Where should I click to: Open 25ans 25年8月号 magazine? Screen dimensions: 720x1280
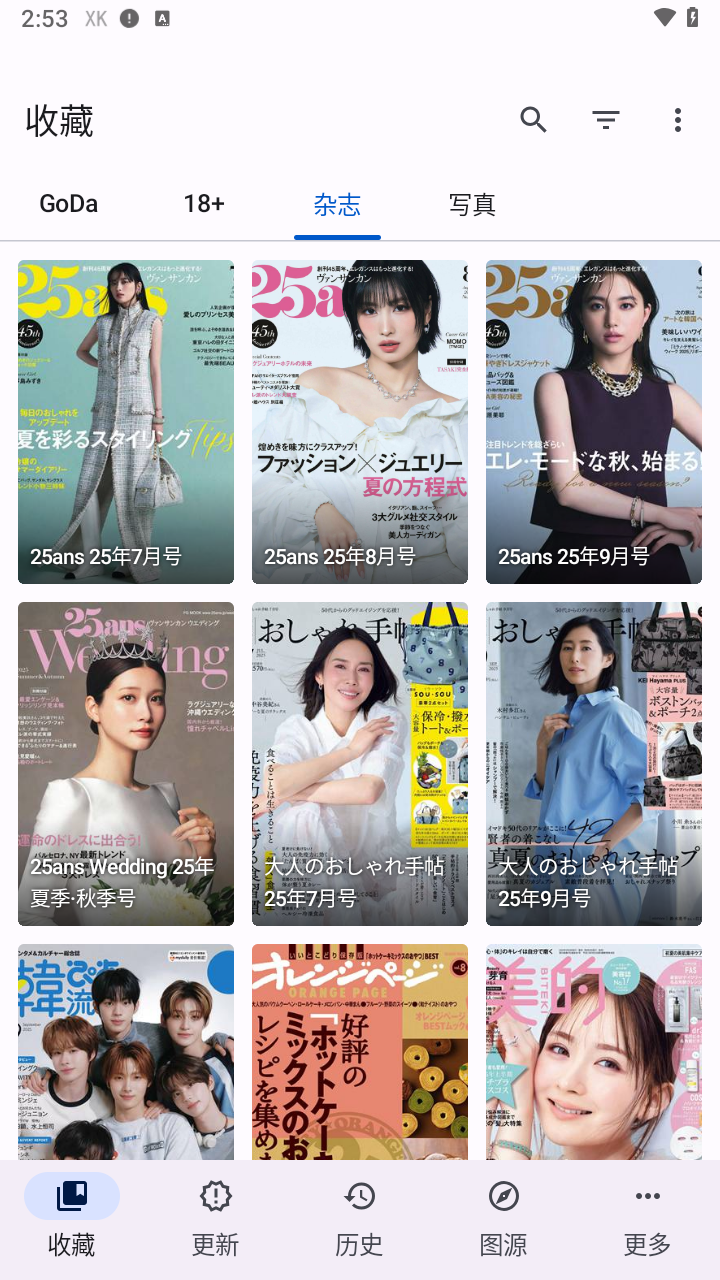[360, 422]
